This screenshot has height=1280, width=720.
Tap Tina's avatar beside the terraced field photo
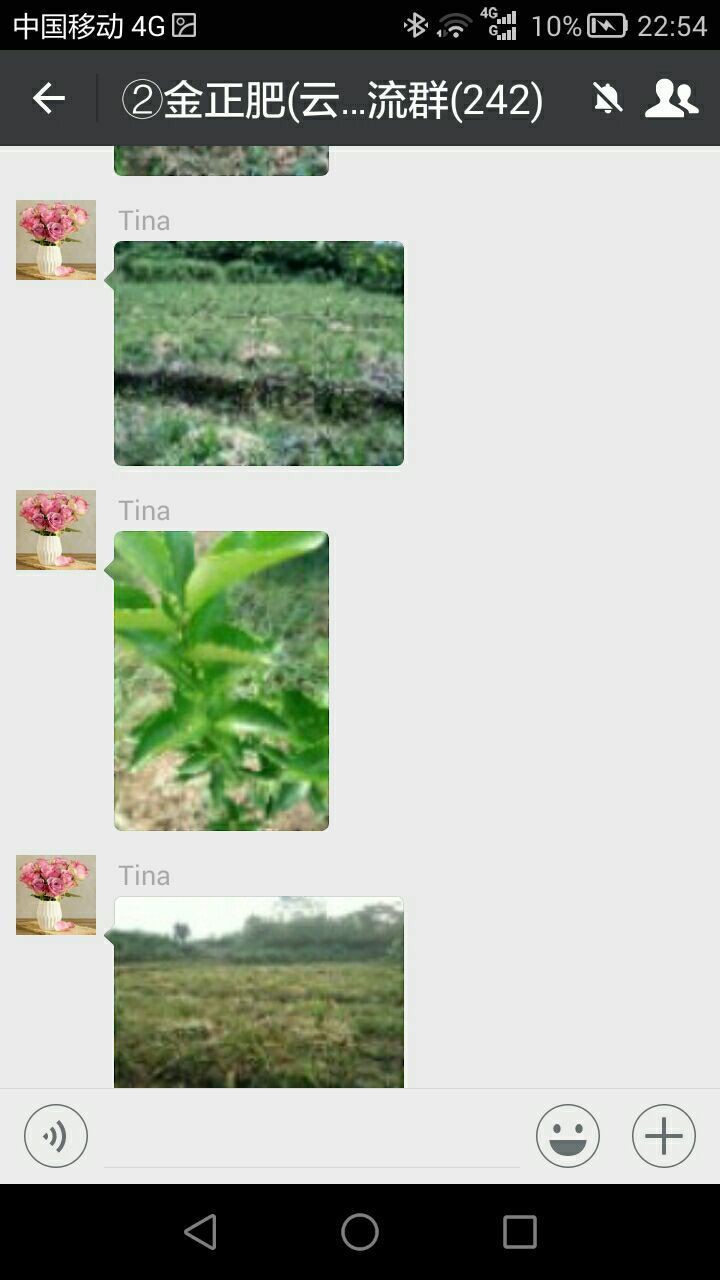(x=56, y=240)
